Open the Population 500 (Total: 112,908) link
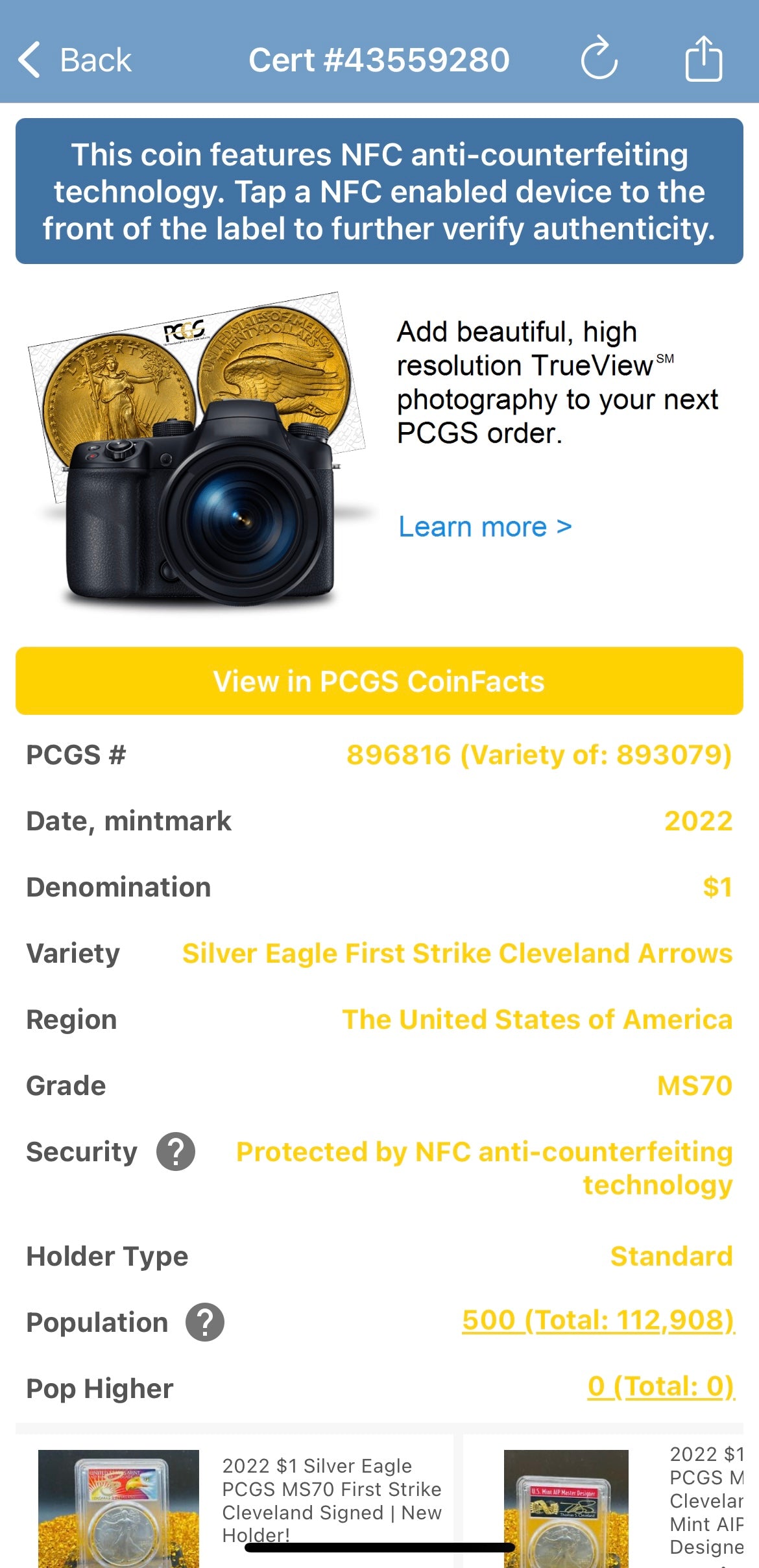The image size is (759, 1568). (597, 1320)
